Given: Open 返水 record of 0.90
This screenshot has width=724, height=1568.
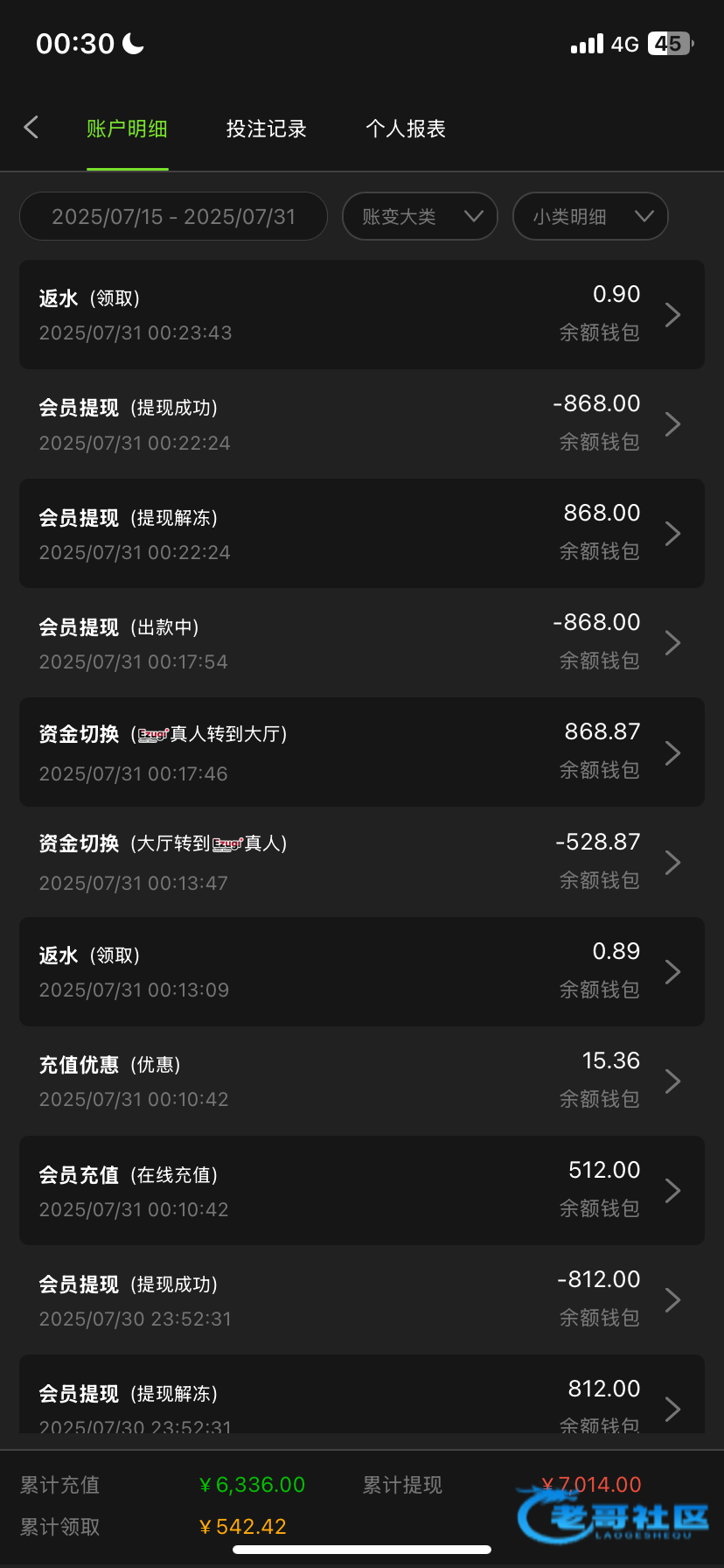Looking at the screenshot, I should click(x=362, y=314).
